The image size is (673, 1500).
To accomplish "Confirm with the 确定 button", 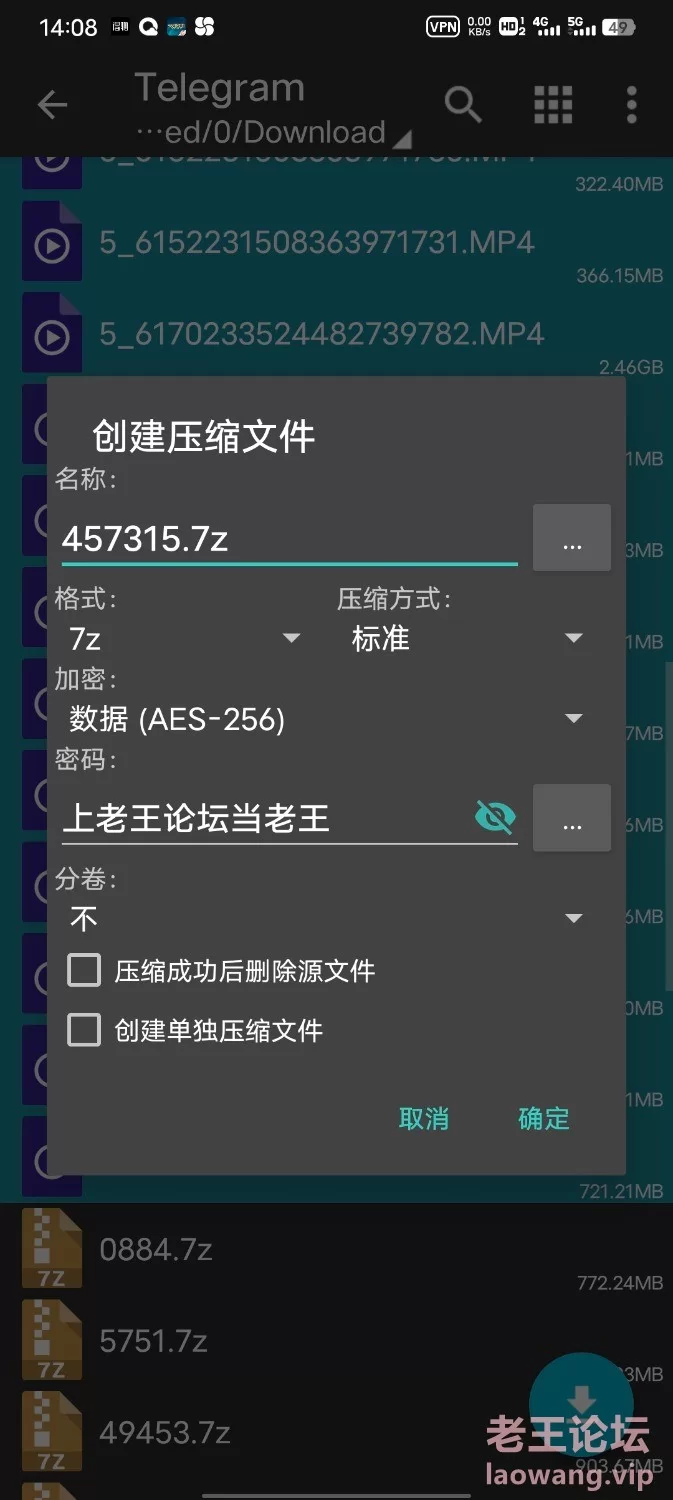I will [543, 1118].
